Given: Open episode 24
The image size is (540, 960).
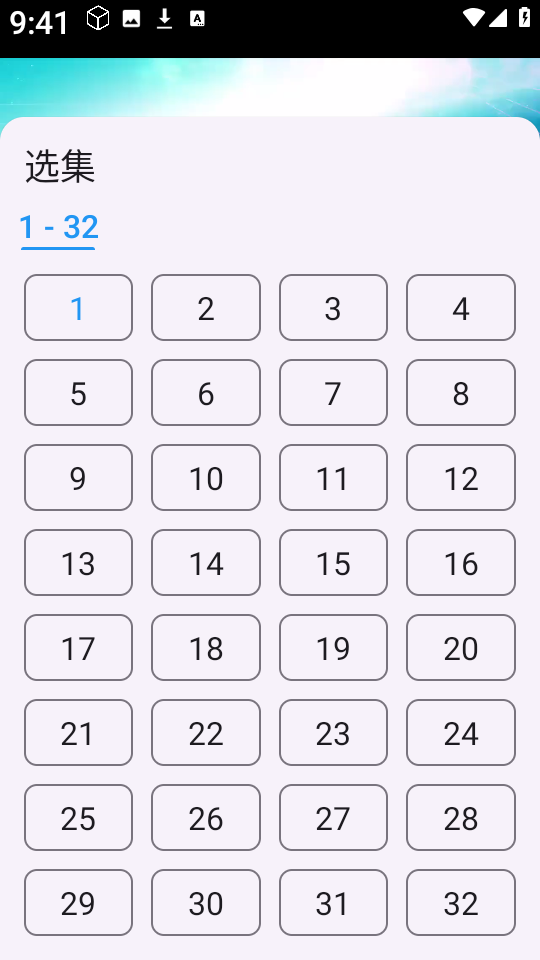Looking at the screenshot, I should (x=461, y=733).
